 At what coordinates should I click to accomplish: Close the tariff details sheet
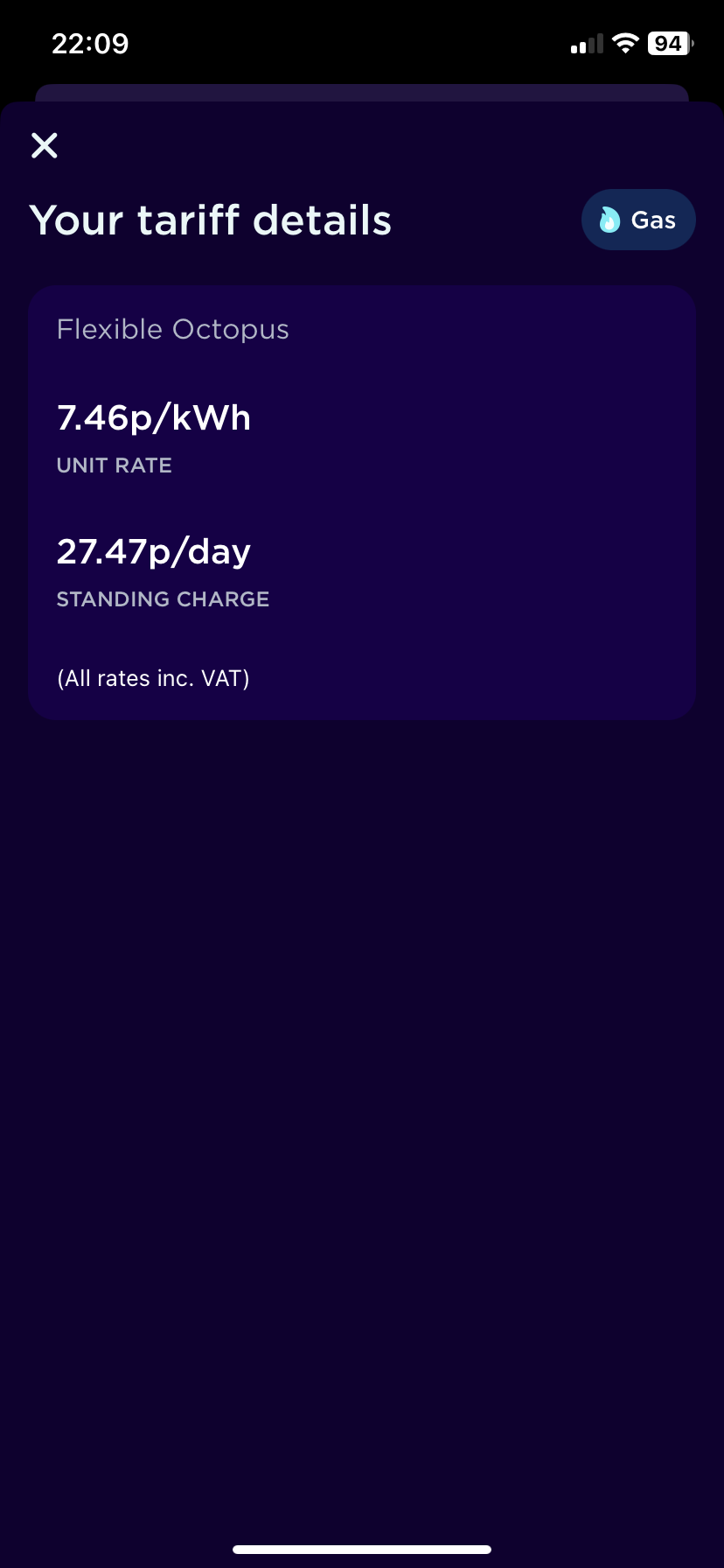[x=45, y=145]
